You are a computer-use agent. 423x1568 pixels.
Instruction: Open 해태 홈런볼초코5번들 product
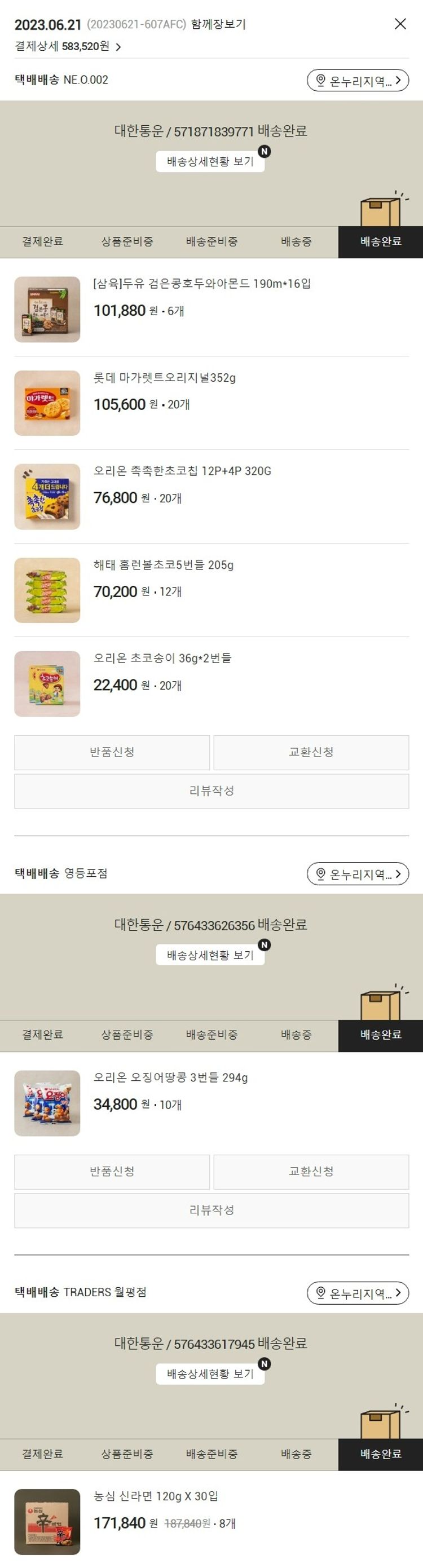coord(163,565)
